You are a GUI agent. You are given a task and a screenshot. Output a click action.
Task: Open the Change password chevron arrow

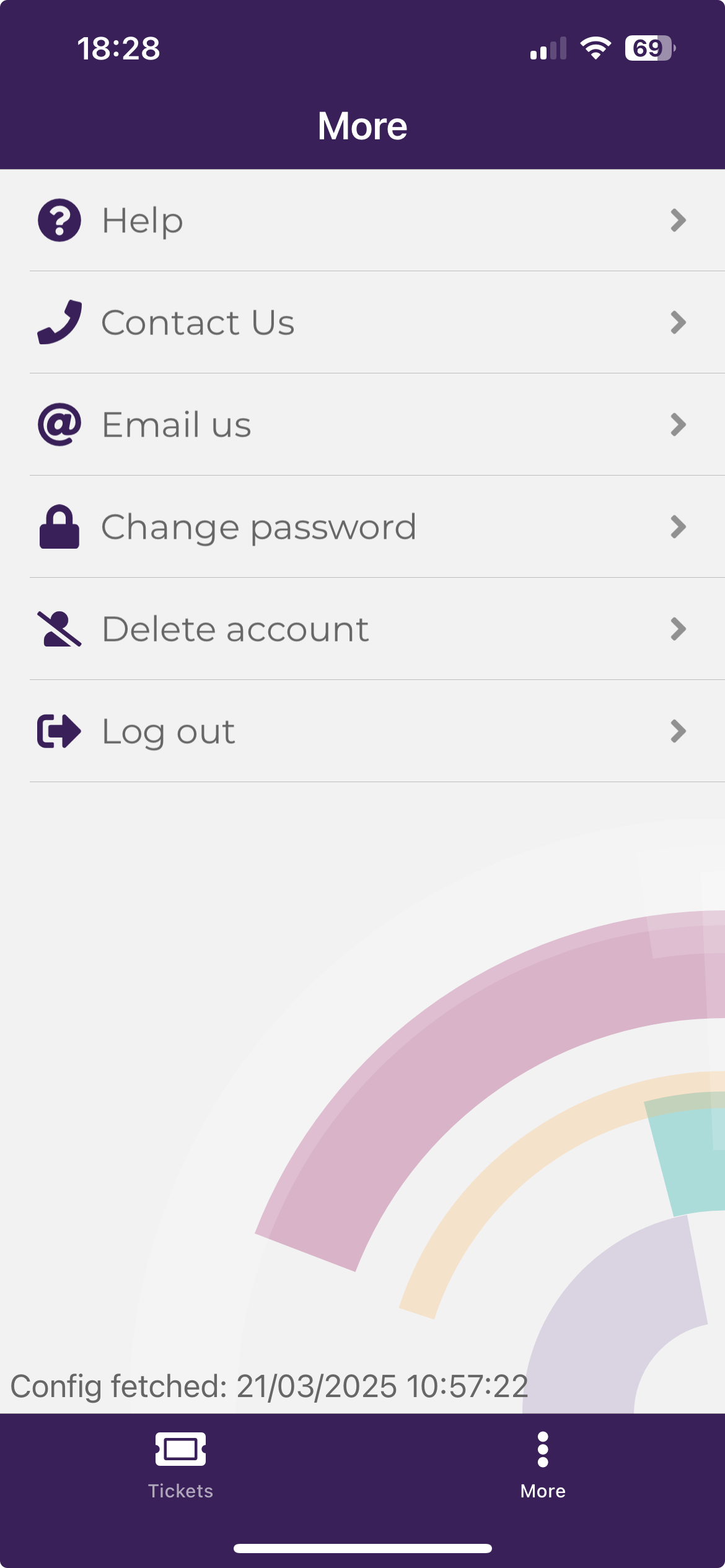coord(679,527)
